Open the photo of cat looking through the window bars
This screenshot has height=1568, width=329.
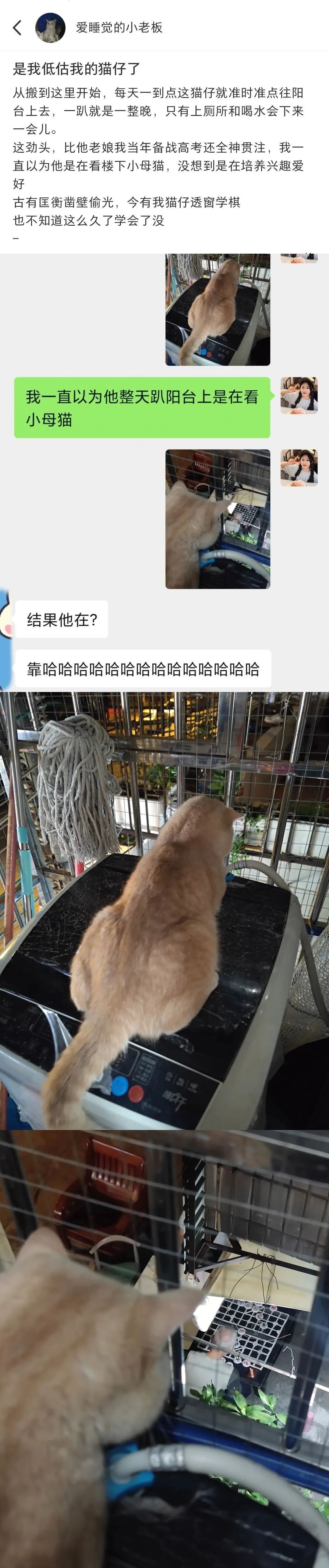coord(164,1348)
